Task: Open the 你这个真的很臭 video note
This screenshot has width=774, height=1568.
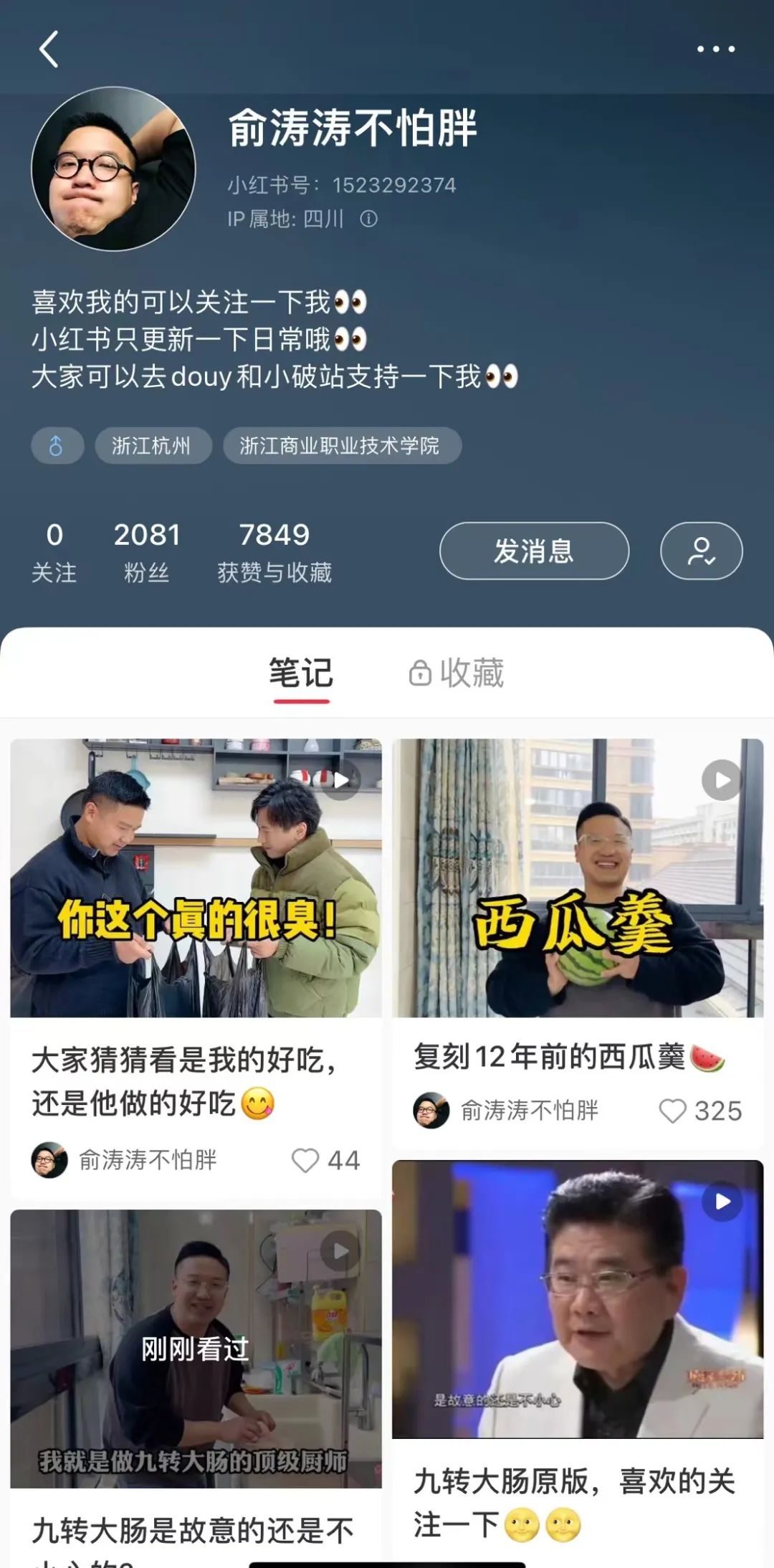Action: click(196, 878)
